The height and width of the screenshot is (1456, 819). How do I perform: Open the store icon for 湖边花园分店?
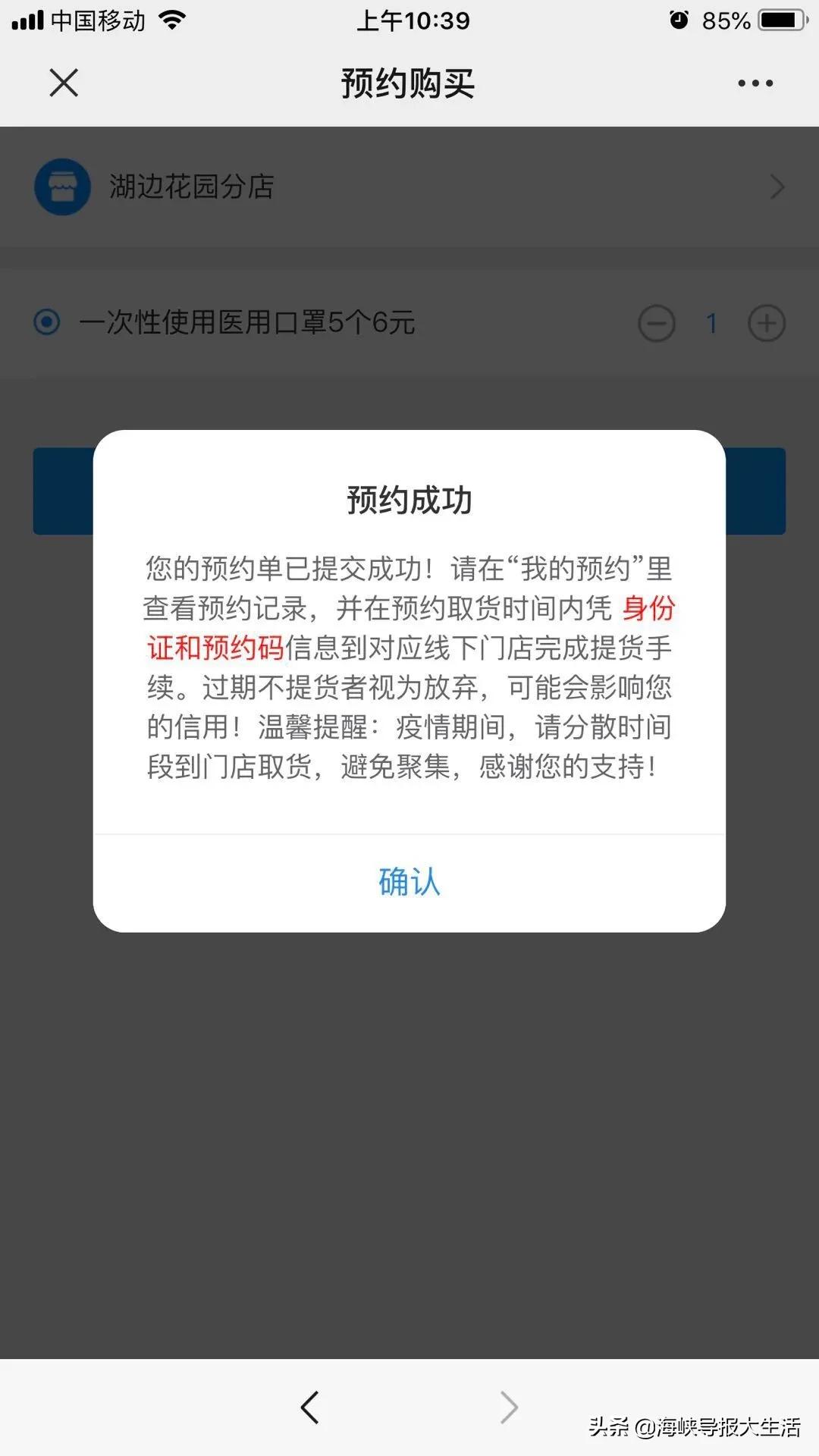tap(61, 187)
